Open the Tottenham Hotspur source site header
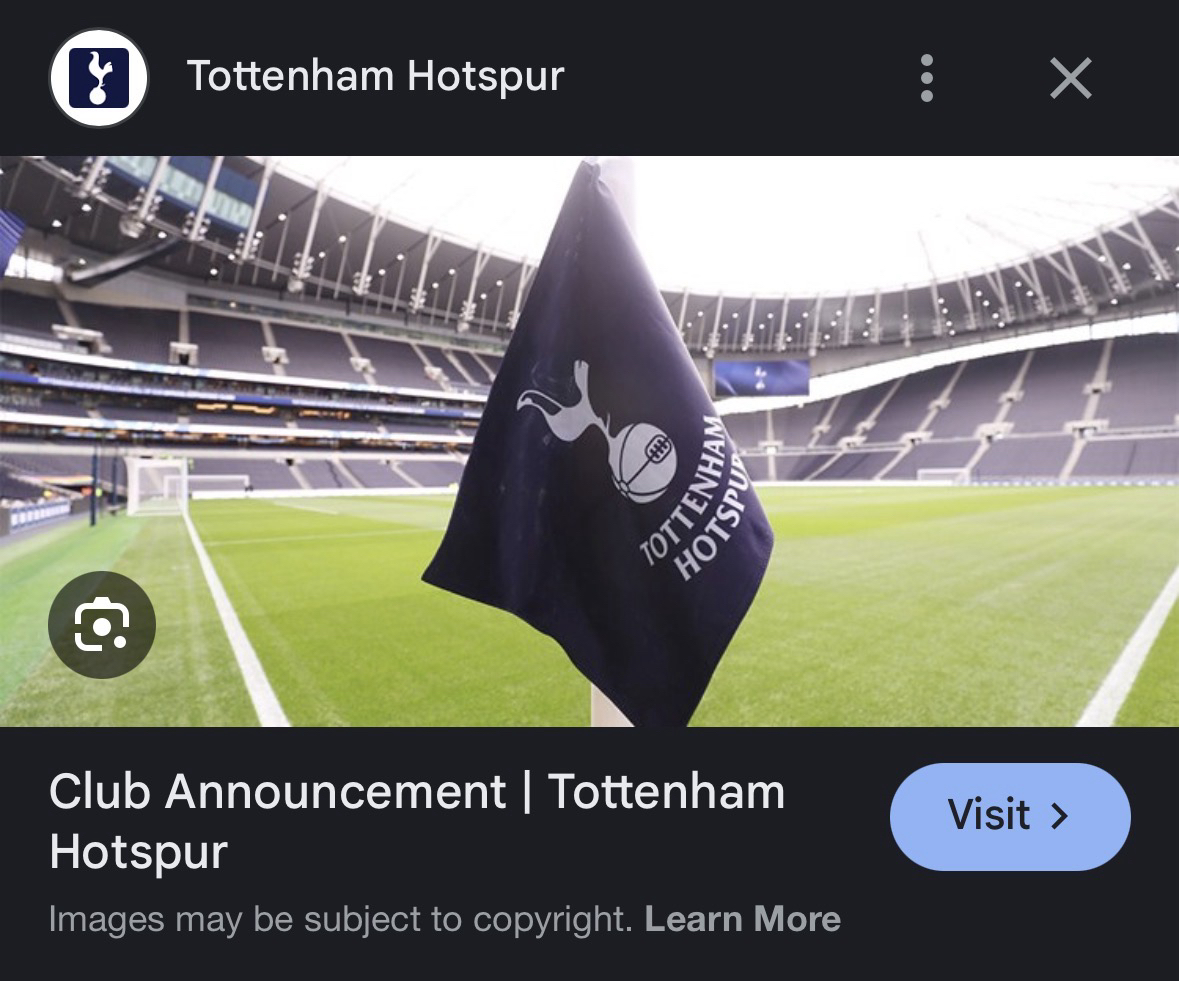Viewport: 1179px width, 981px height. [375, 77]
